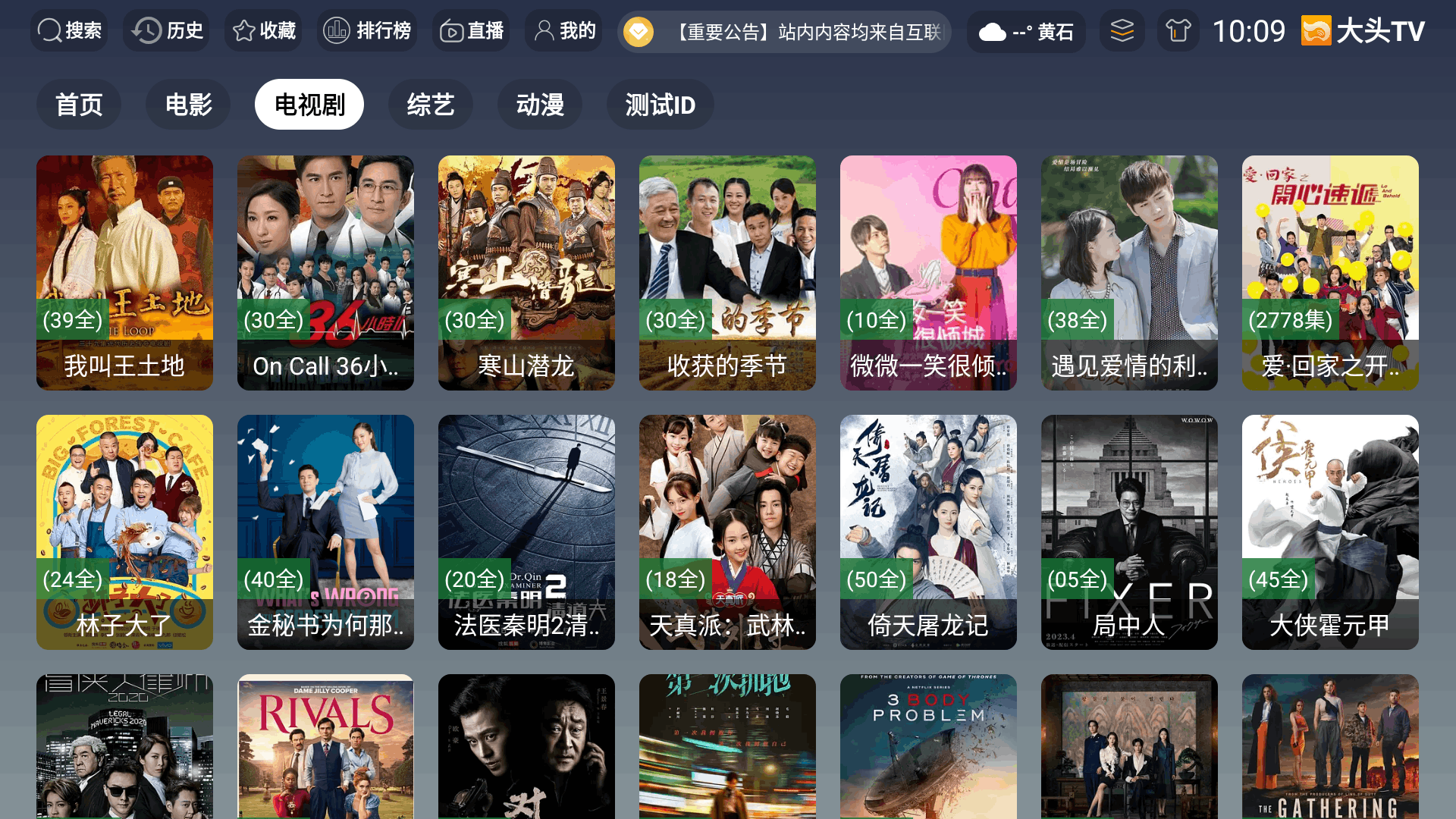Switch to the 电影 tab
The width and height of the screenshot is (1456, 819).
(188, 105)
